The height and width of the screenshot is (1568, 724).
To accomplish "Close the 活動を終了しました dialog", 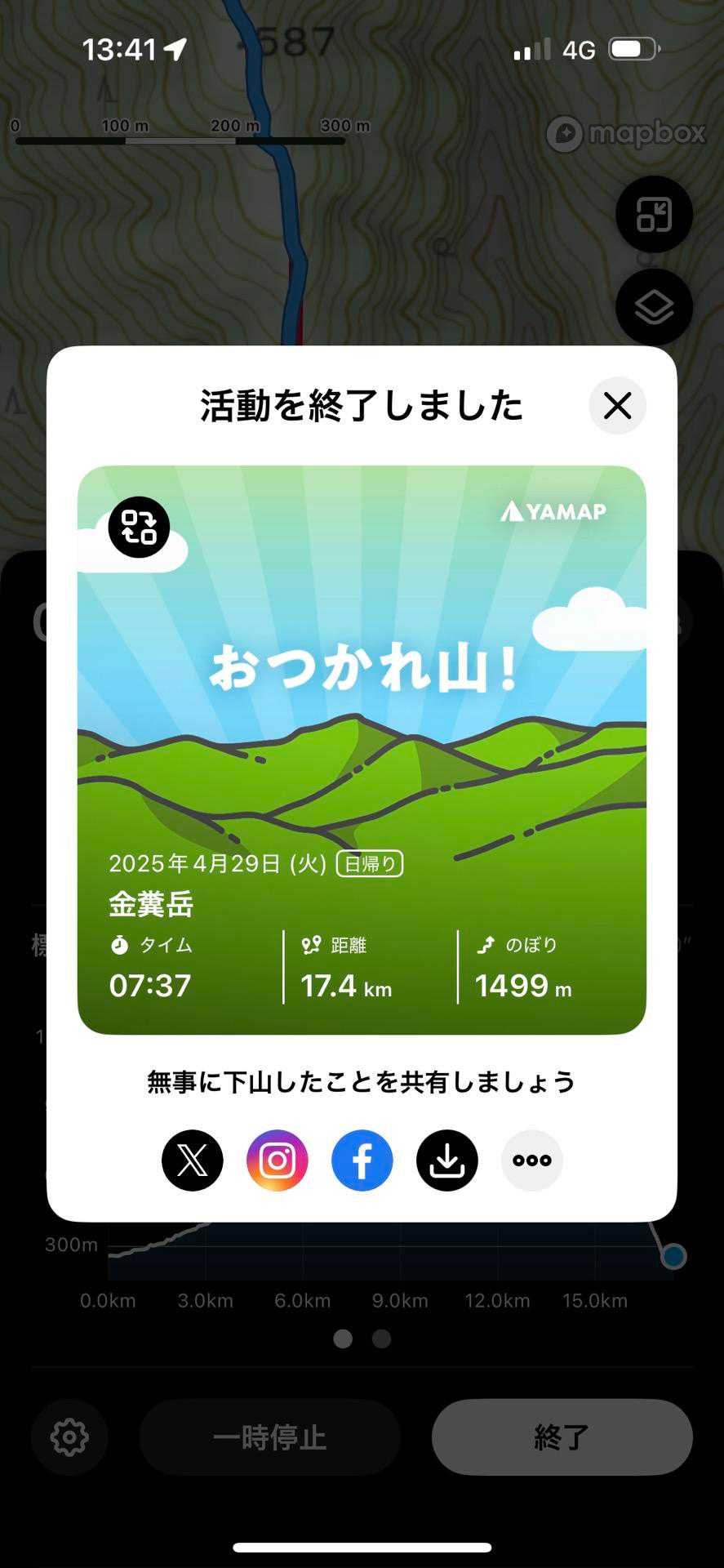I will click(x=617, y=405).
